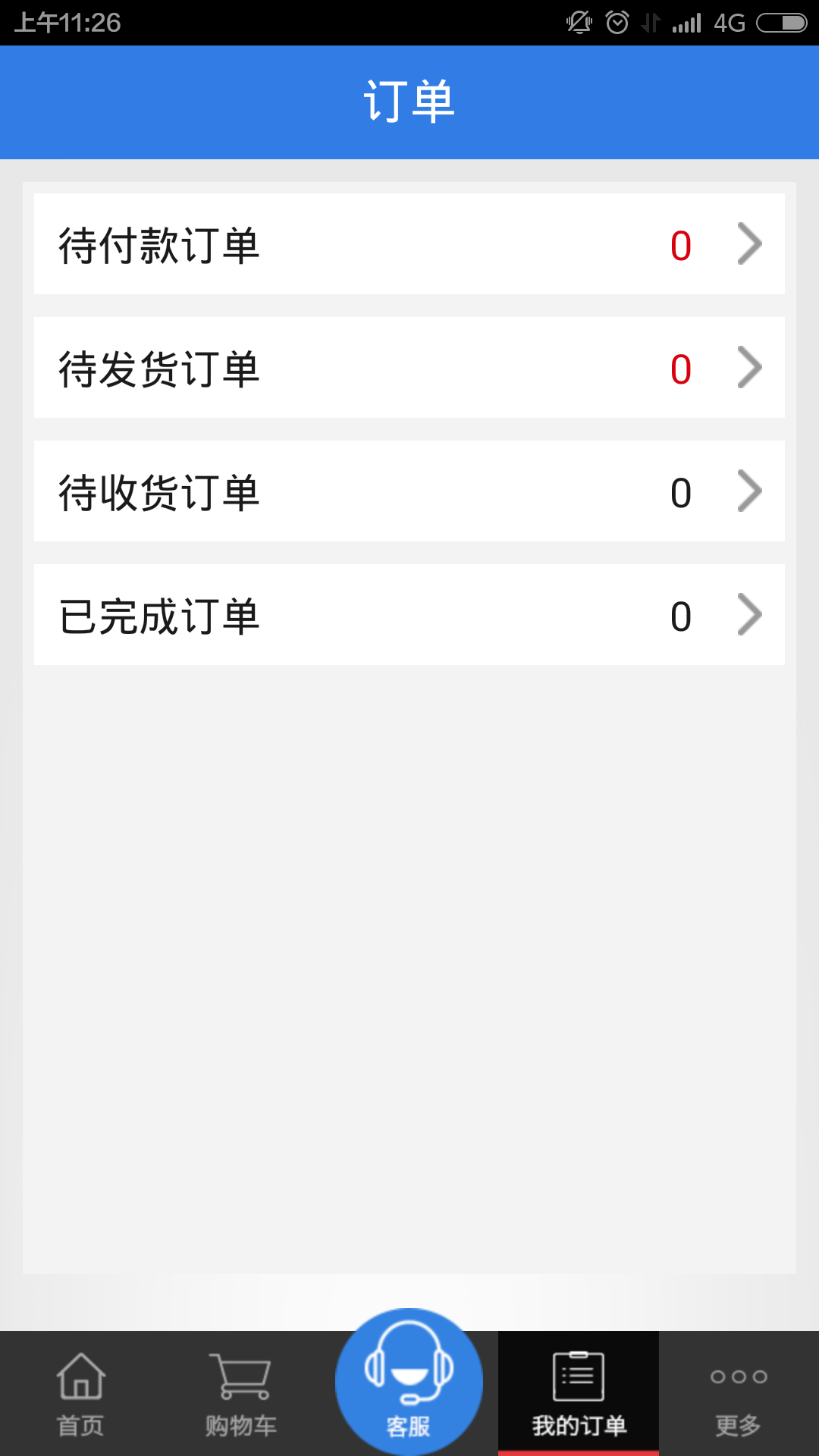Go to the 购物车 tab
This screenshot has height=1456, width=819.
tap(241, 1394)
